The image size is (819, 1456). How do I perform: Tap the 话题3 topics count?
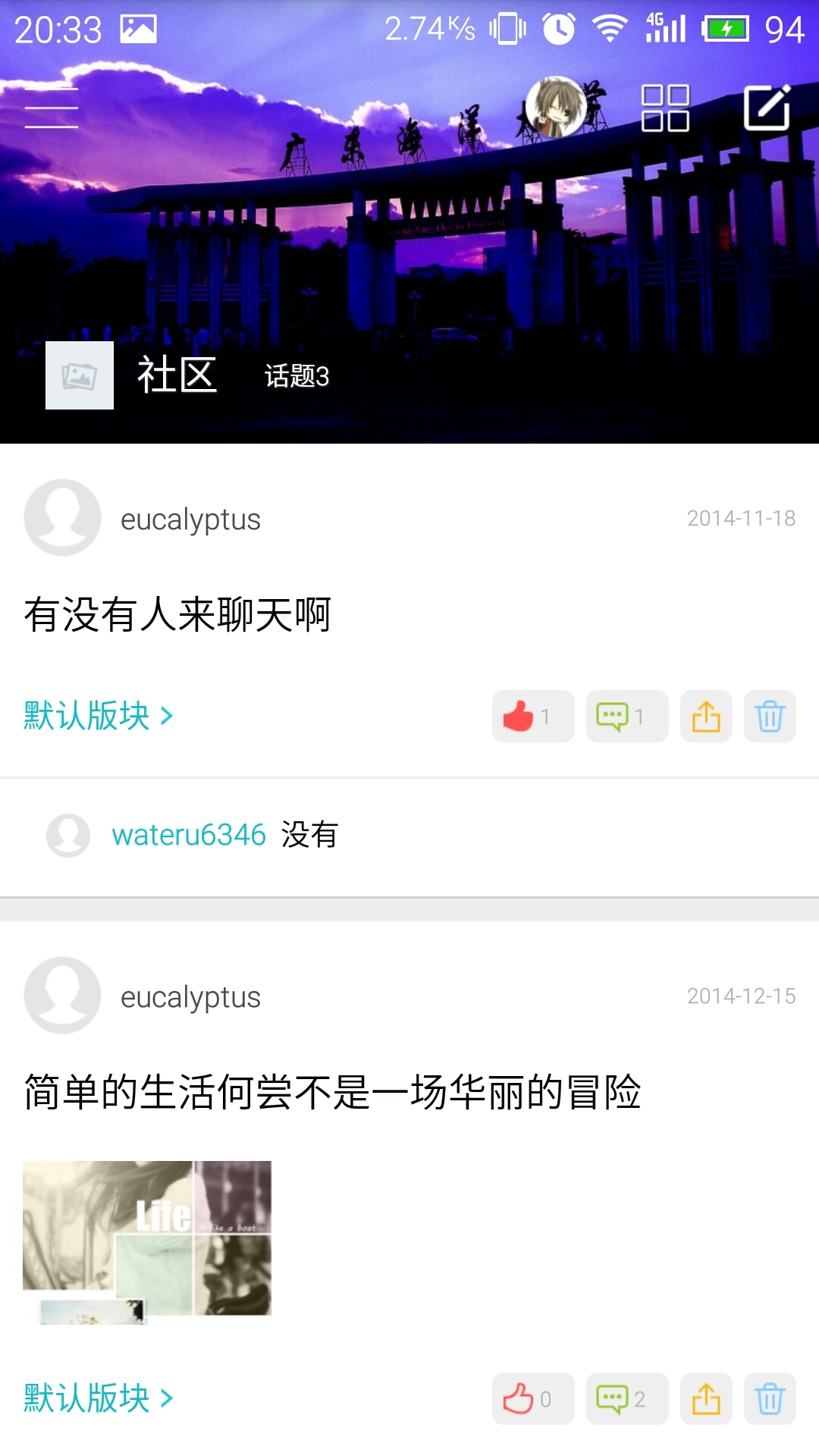[297, 376]
